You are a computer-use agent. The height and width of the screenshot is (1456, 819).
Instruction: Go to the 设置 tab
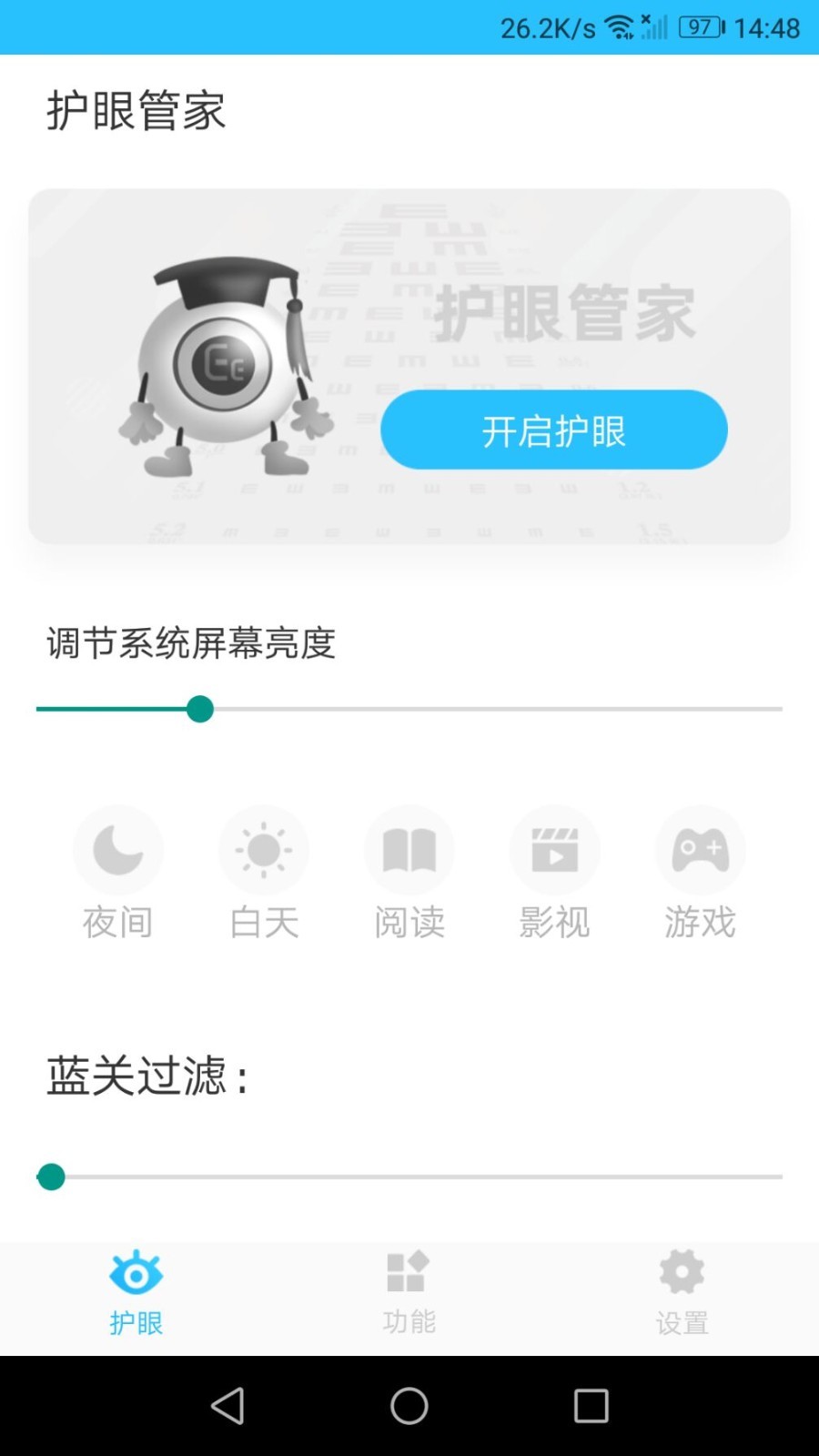(682, 1292)
